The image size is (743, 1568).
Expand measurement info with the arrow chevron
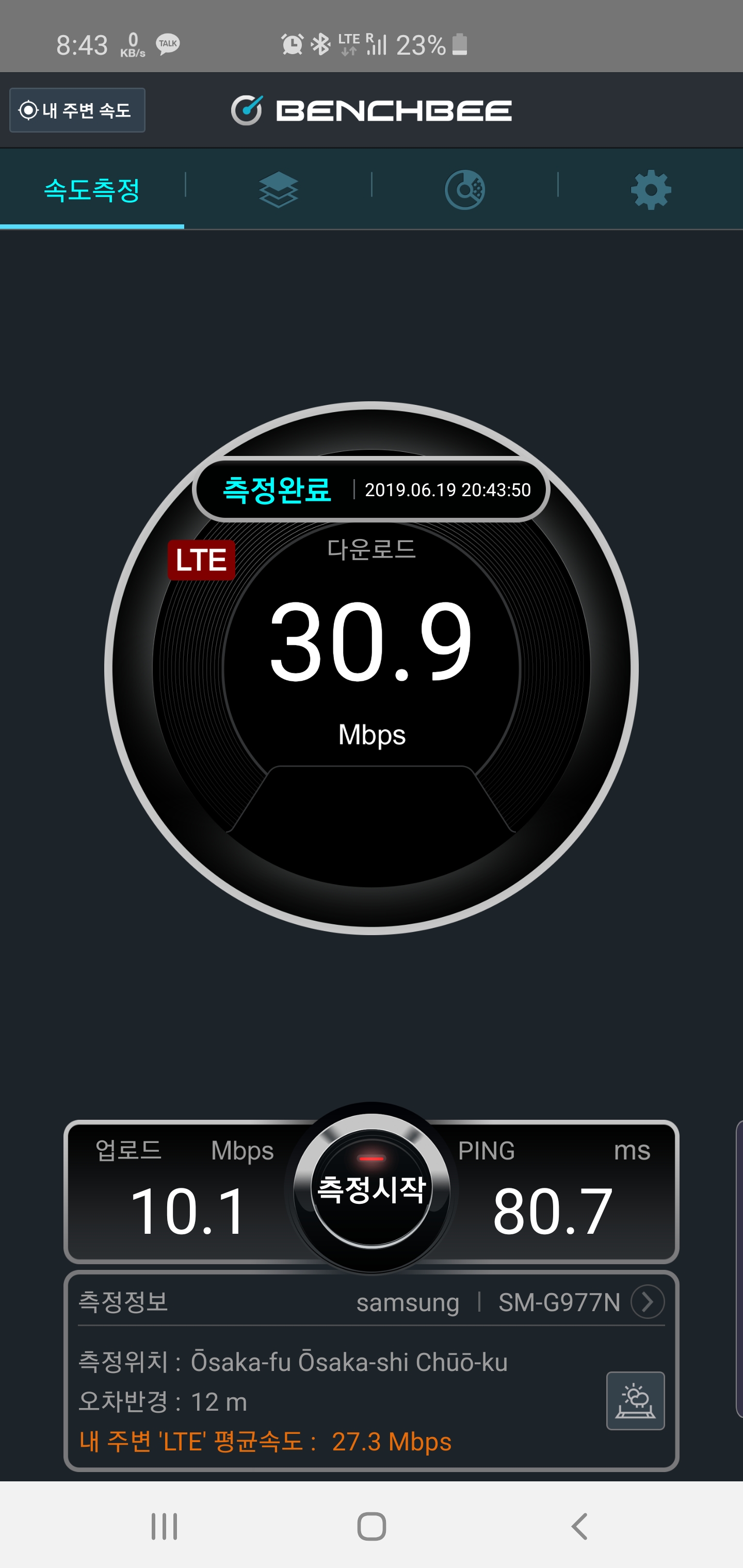(x=648, y=1302)
